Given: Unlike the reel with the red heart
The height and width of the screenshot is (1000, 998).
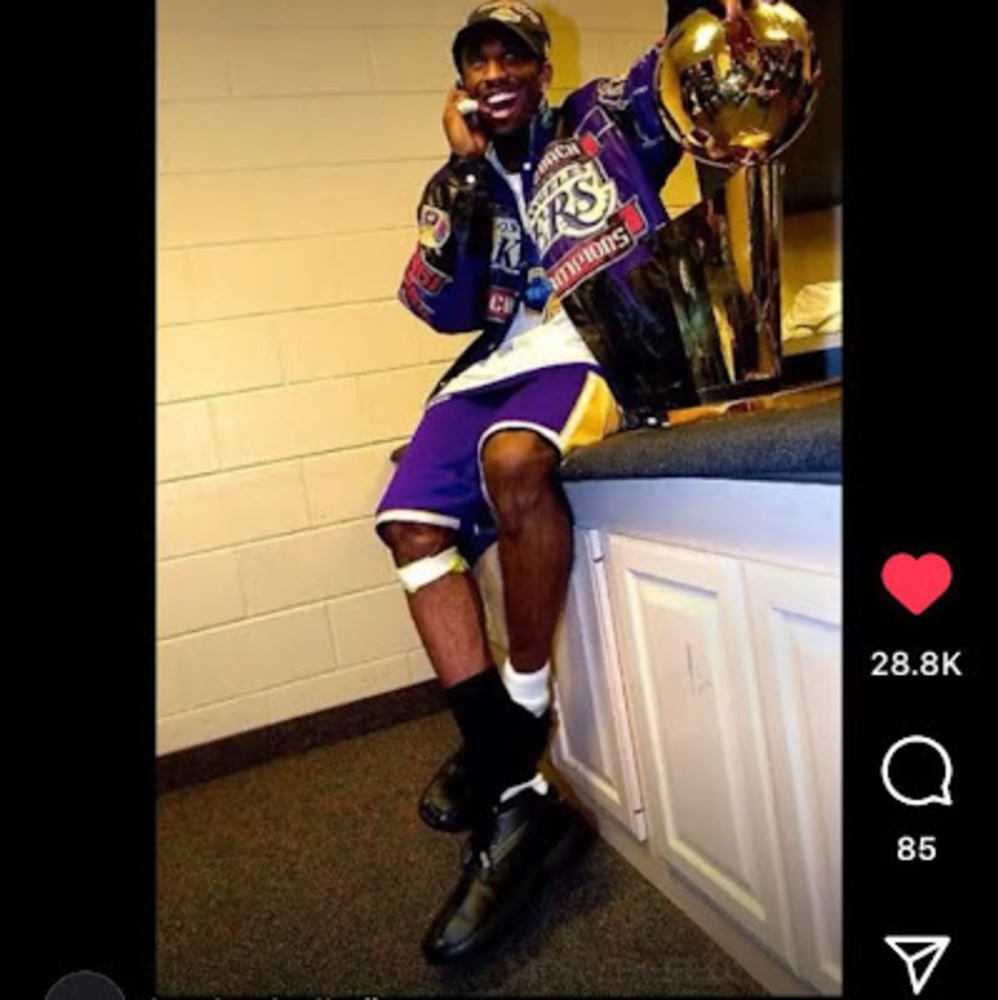Looking at the screenshot, I should pyautogui.click(x=916, y=583).
